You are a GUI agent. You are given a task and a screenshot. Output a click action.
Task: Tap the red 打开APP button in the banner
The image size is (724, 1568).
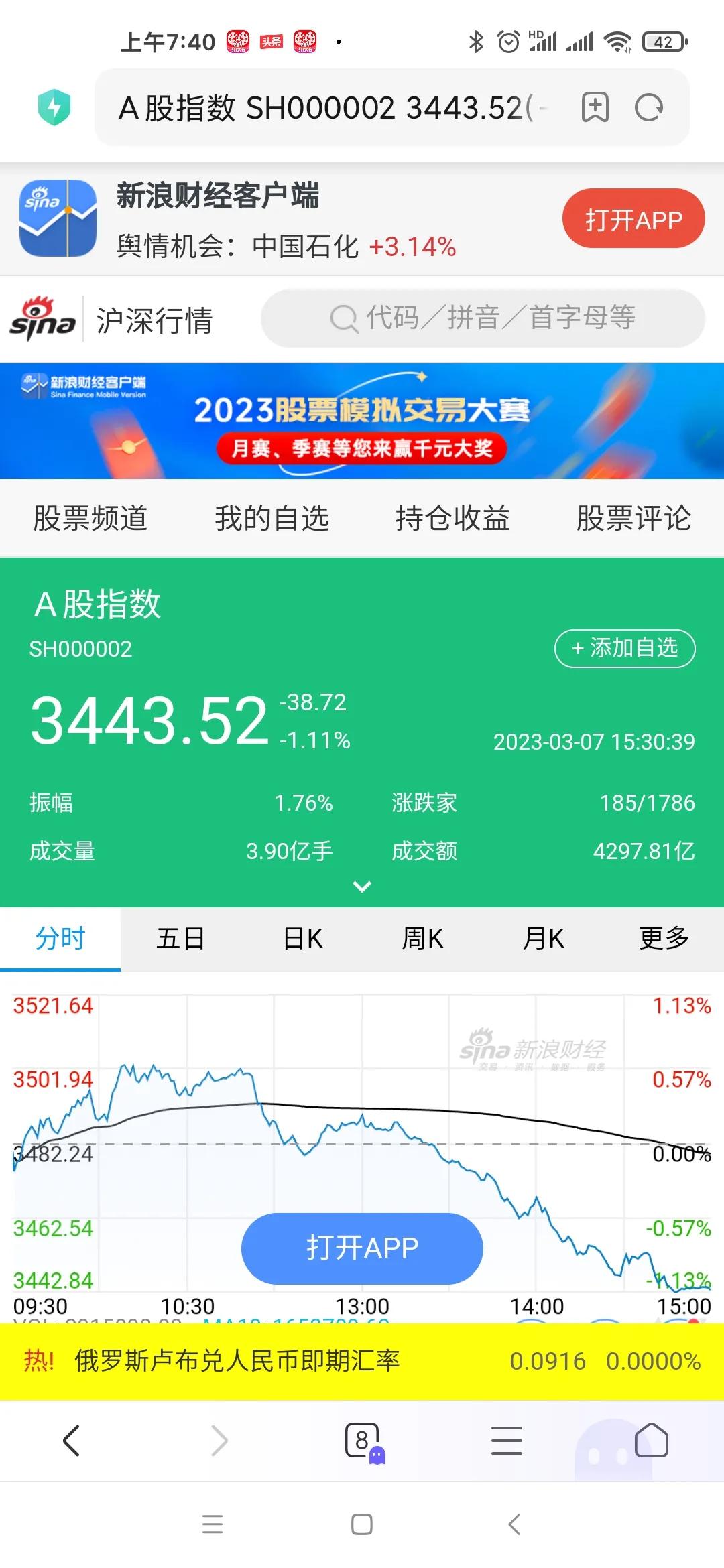click(x=633, y=219)
